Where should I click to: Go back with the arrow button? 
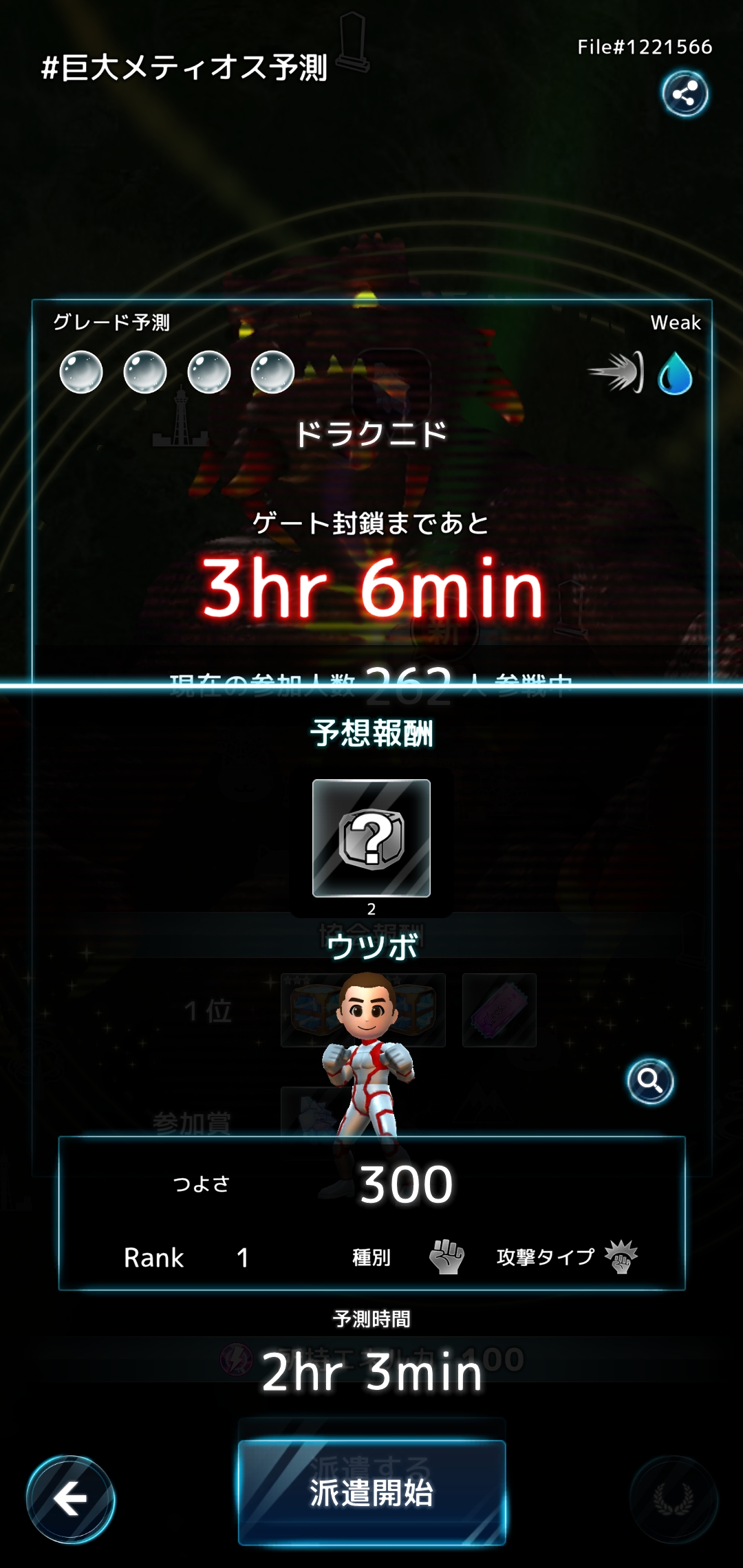point(71,1499)
